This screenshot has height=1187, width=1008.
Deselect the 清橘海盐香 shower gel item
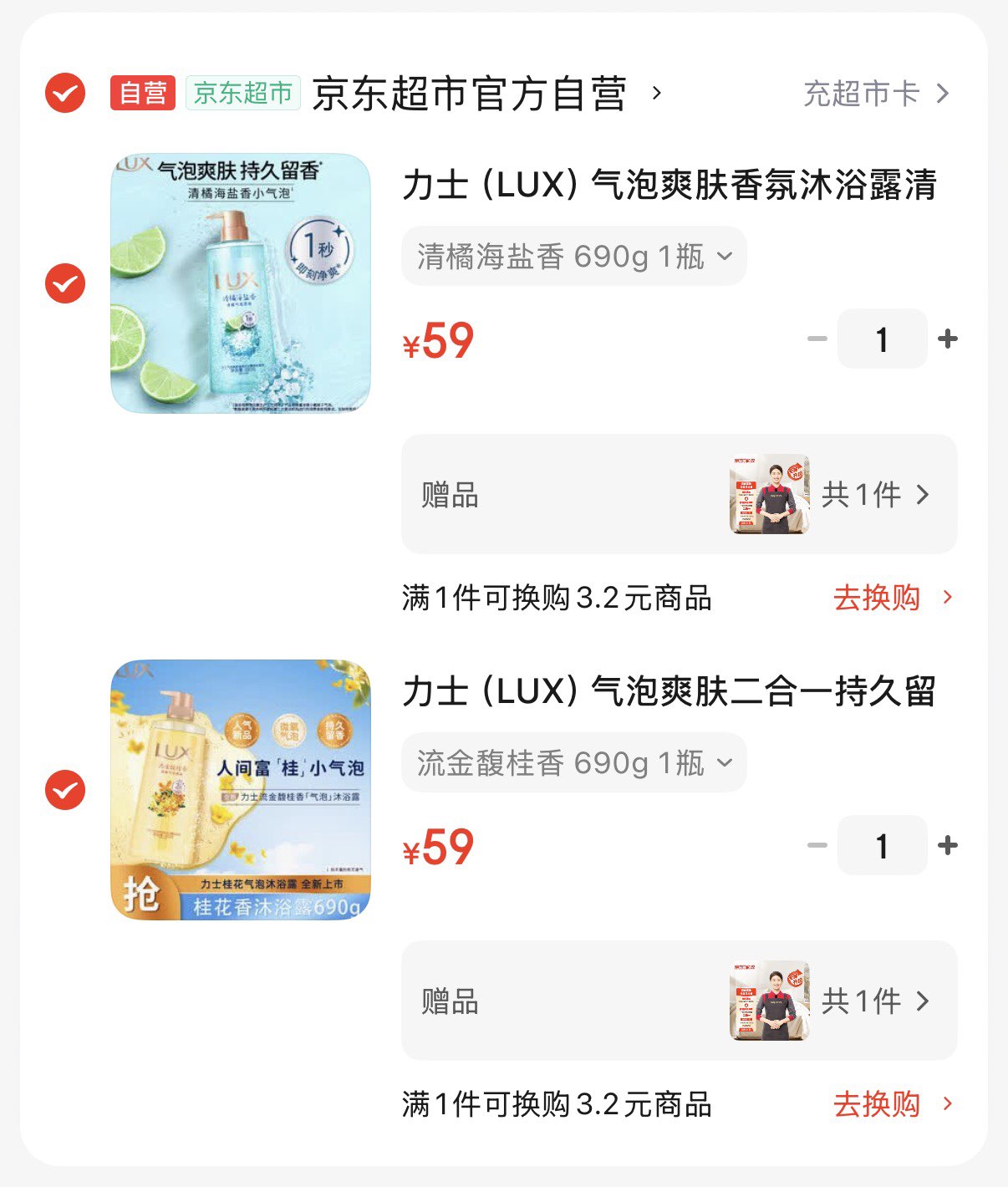click(65, 283)
